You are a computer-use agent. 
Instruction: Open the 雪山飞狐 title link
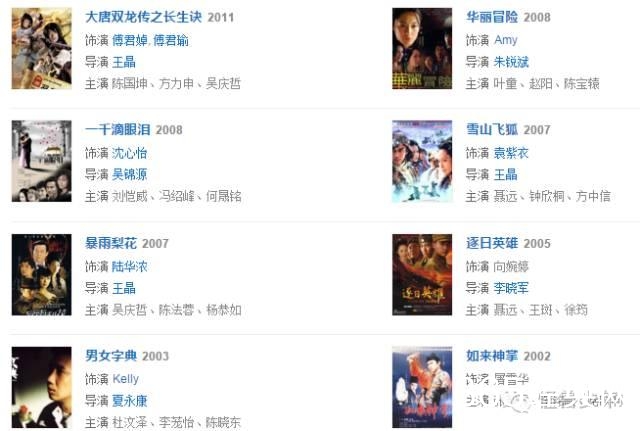pyautogui.click(x=492, y=131)
